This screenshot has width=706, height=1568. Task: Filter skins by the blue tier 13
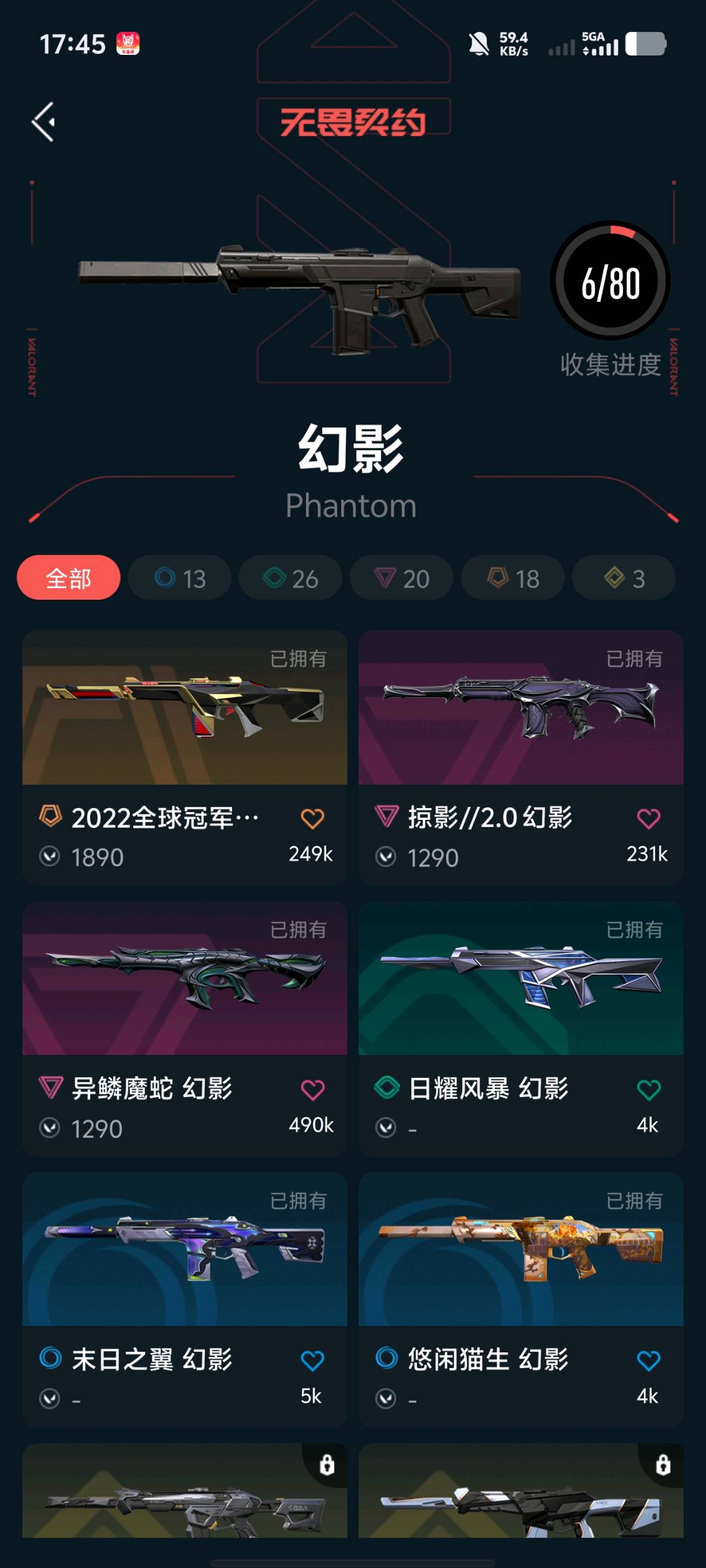180,578
